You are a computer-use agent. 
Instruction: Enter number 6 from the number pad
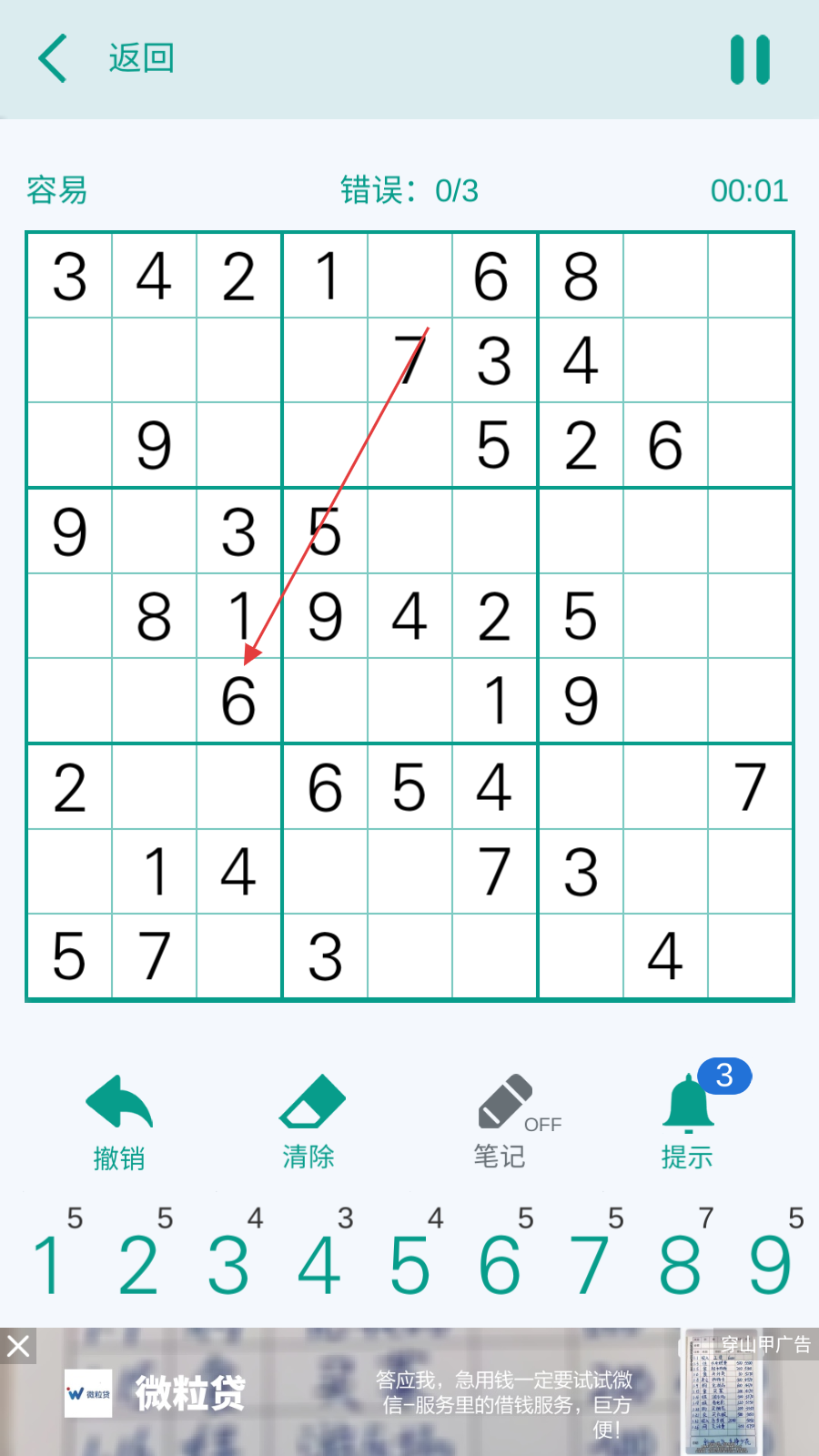[500, 1265]
